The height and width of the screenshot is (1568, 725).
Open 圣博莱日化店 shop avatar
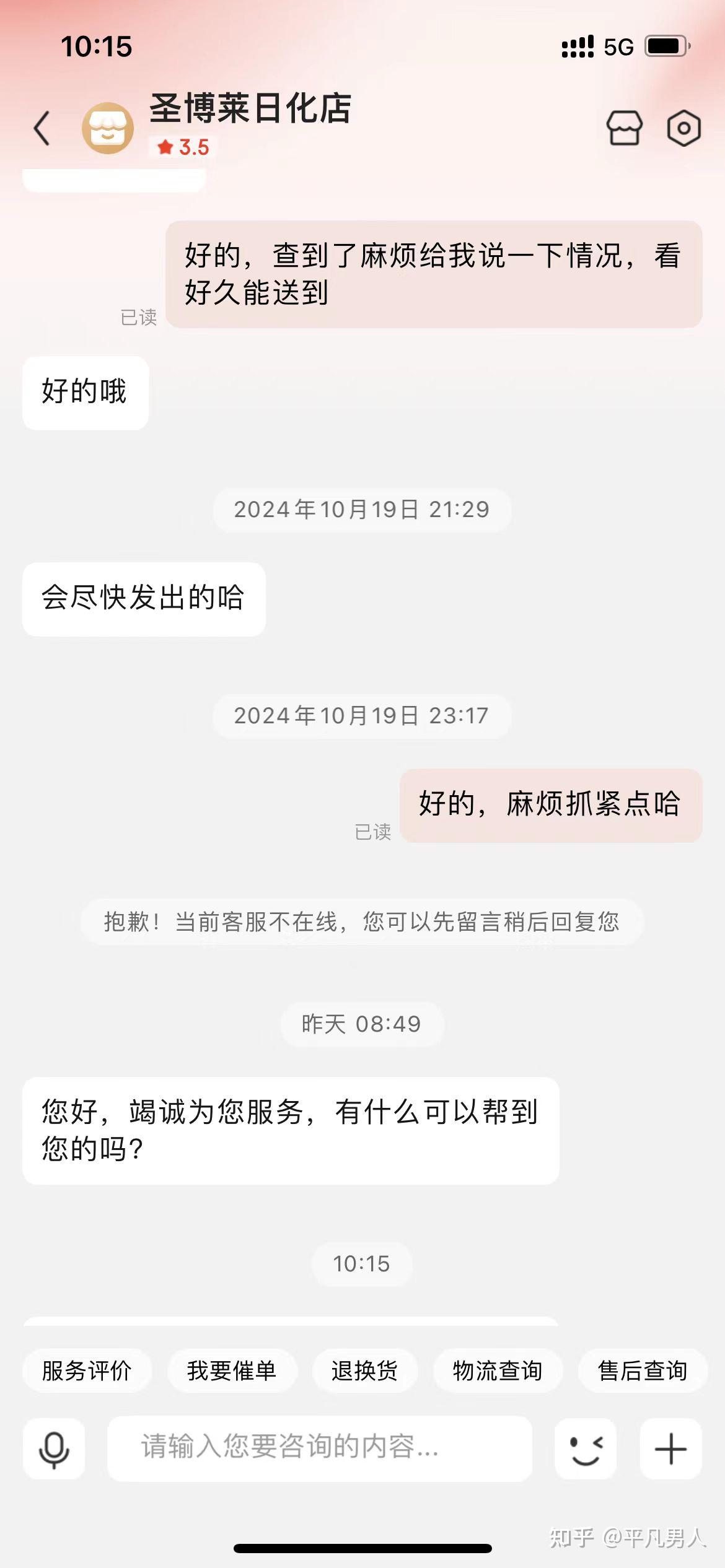tap(108, 128)
